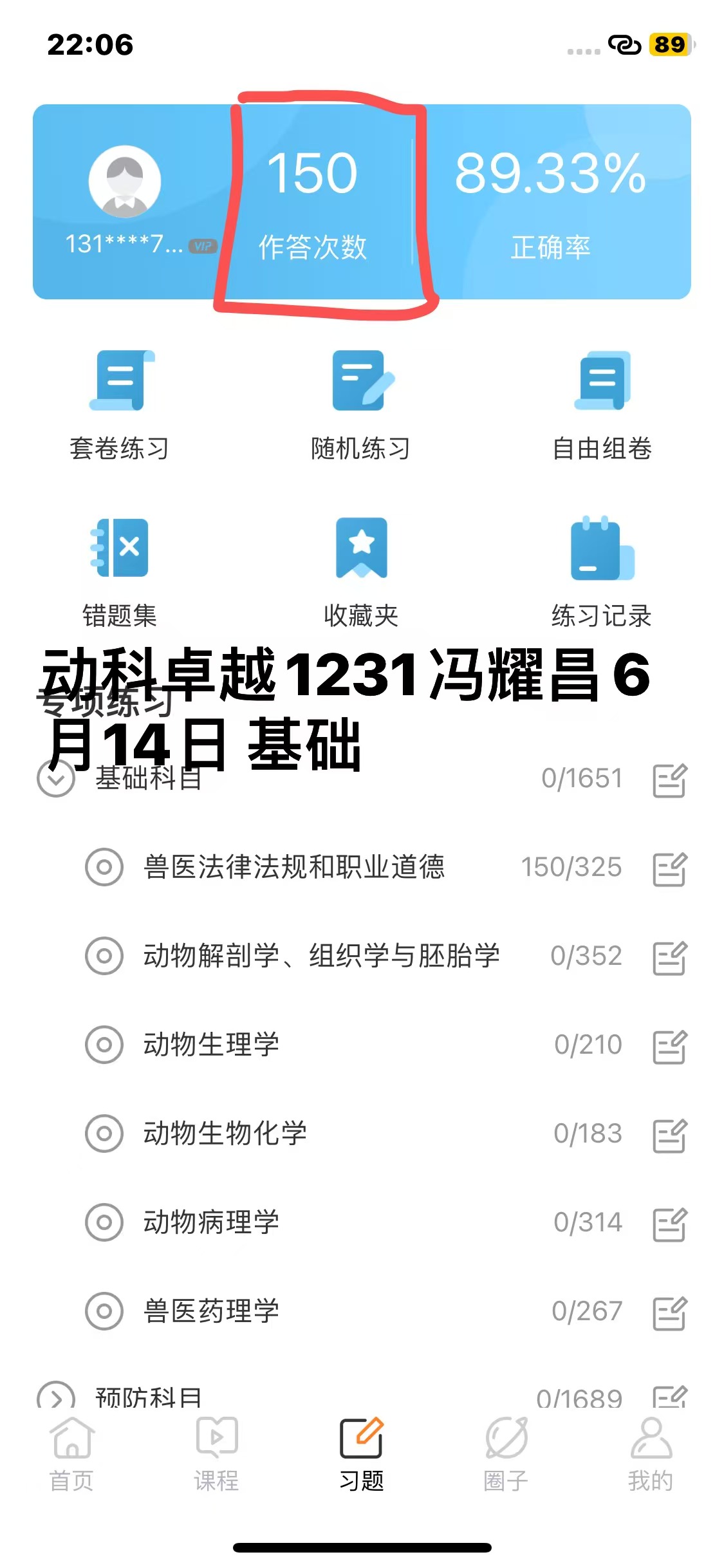
Task: Open the 我的 profile tab
Action: coord(651,1453)
